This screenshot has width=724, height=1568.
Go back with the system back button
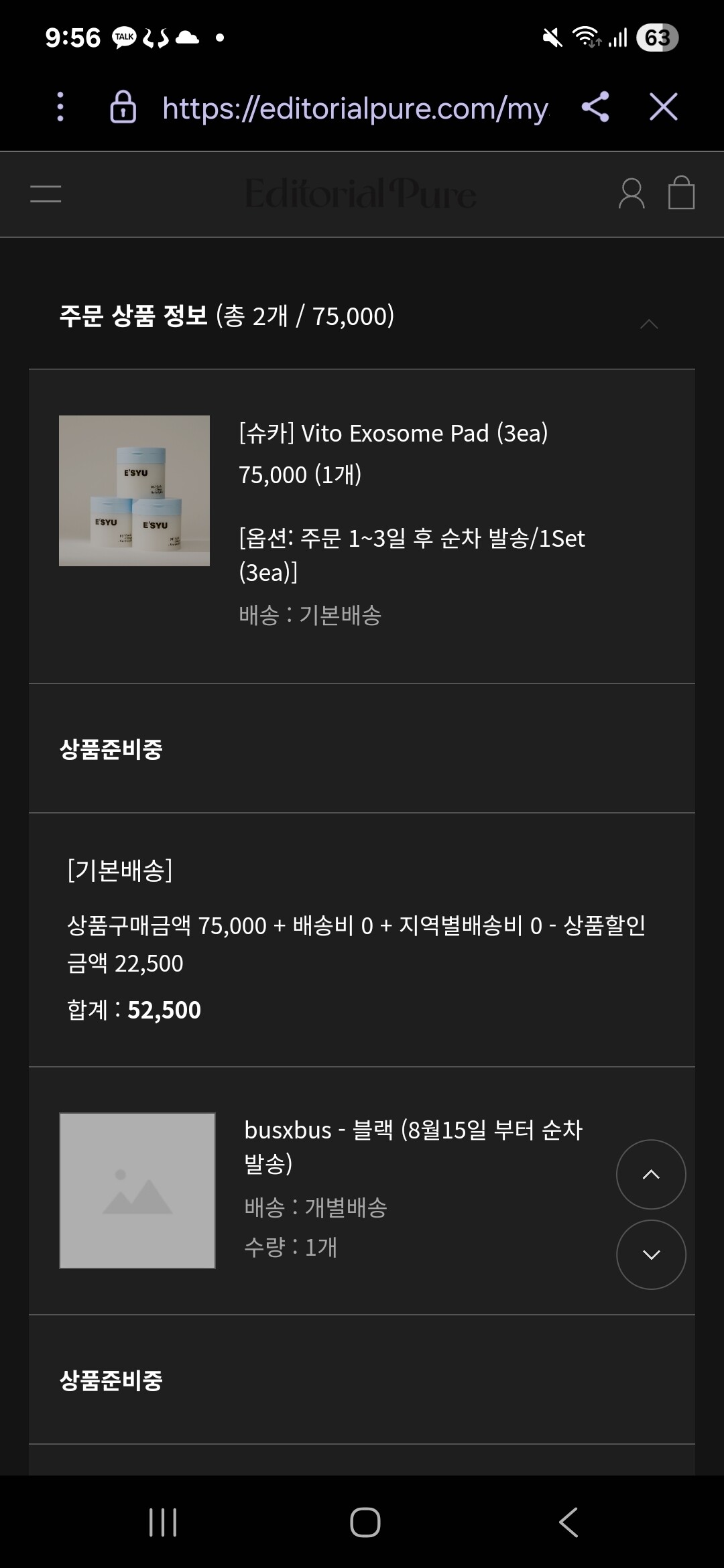(x=568, y=1522)
